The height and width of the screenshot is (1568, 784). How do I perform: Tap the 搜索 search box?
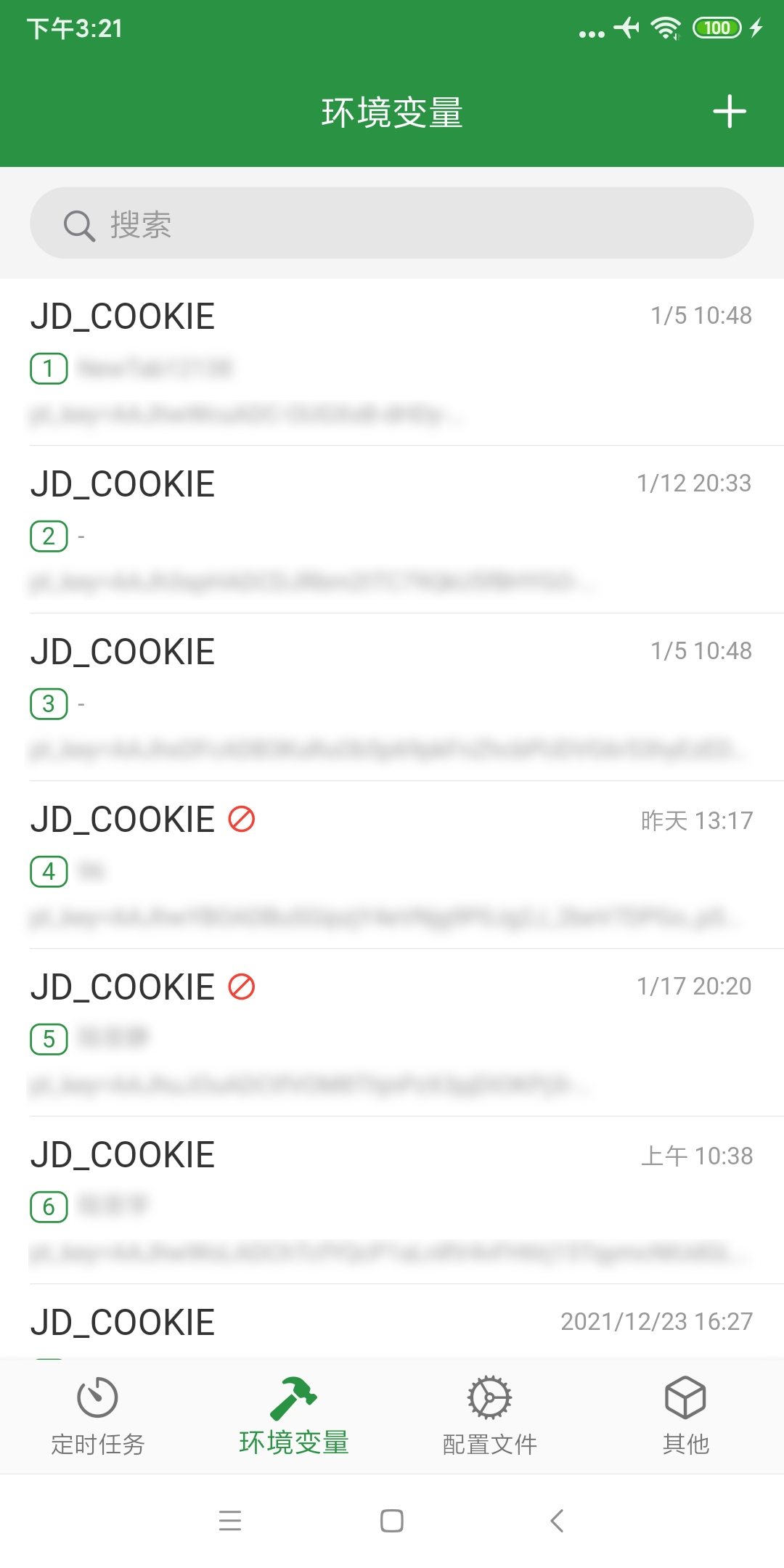pos(392,224)
